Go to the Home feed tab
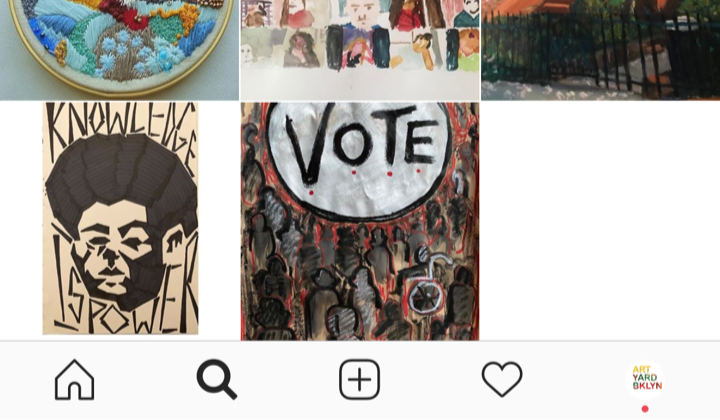Screen dimensions: 720x420 [x=74, y=380]
